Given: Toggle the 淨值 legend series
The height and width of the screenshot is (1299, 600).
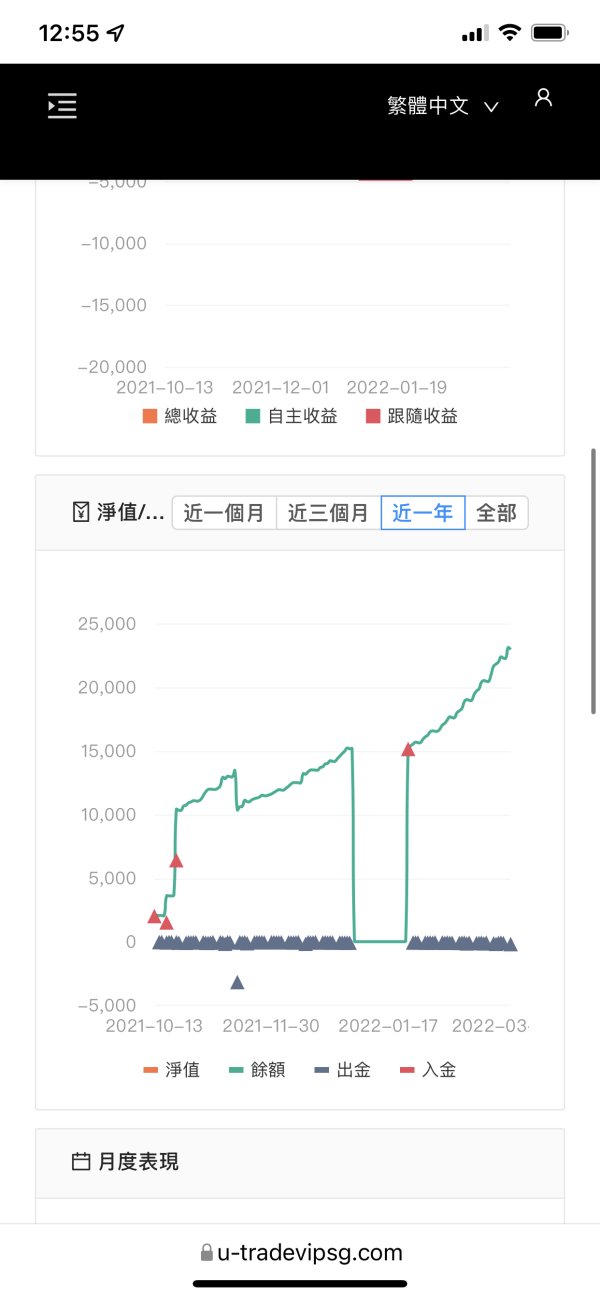Looking at the screenshot, I should [x=171, y=1070].
